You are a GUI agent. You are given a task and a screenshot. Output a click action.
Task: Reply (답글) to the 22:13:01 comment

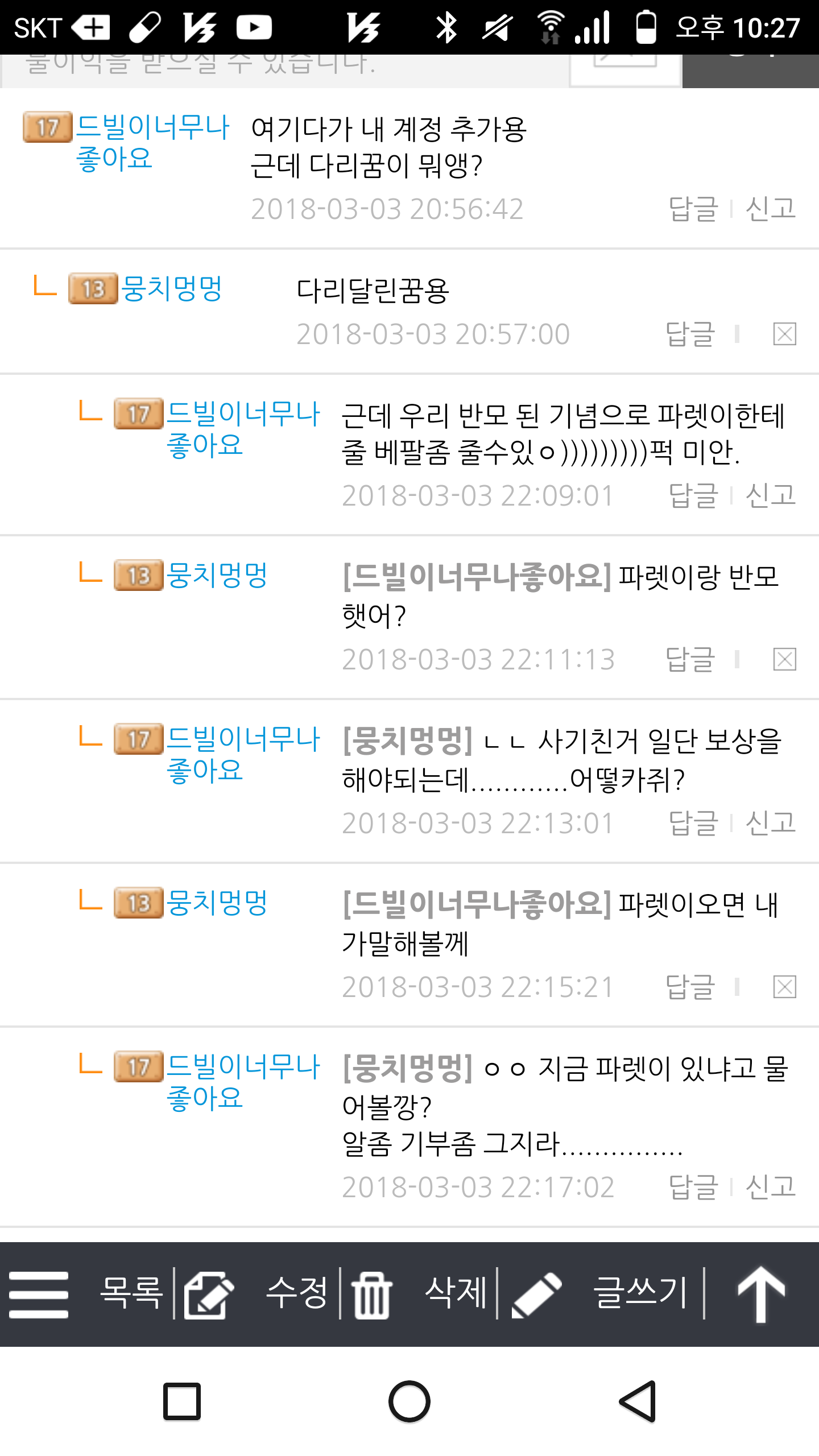tap(693, 823)
